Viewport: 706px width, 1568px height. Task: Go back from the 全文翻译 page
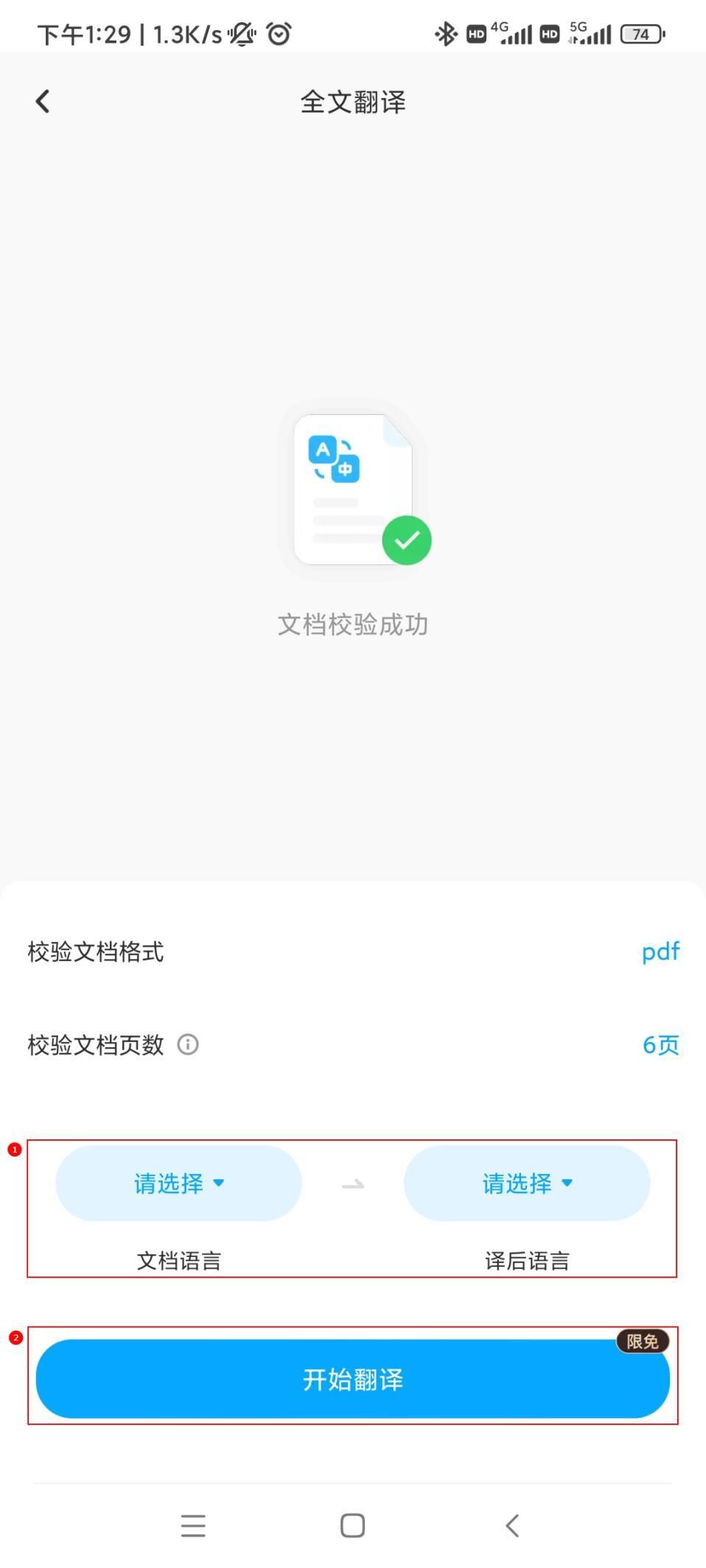click(x=43, y=102)
